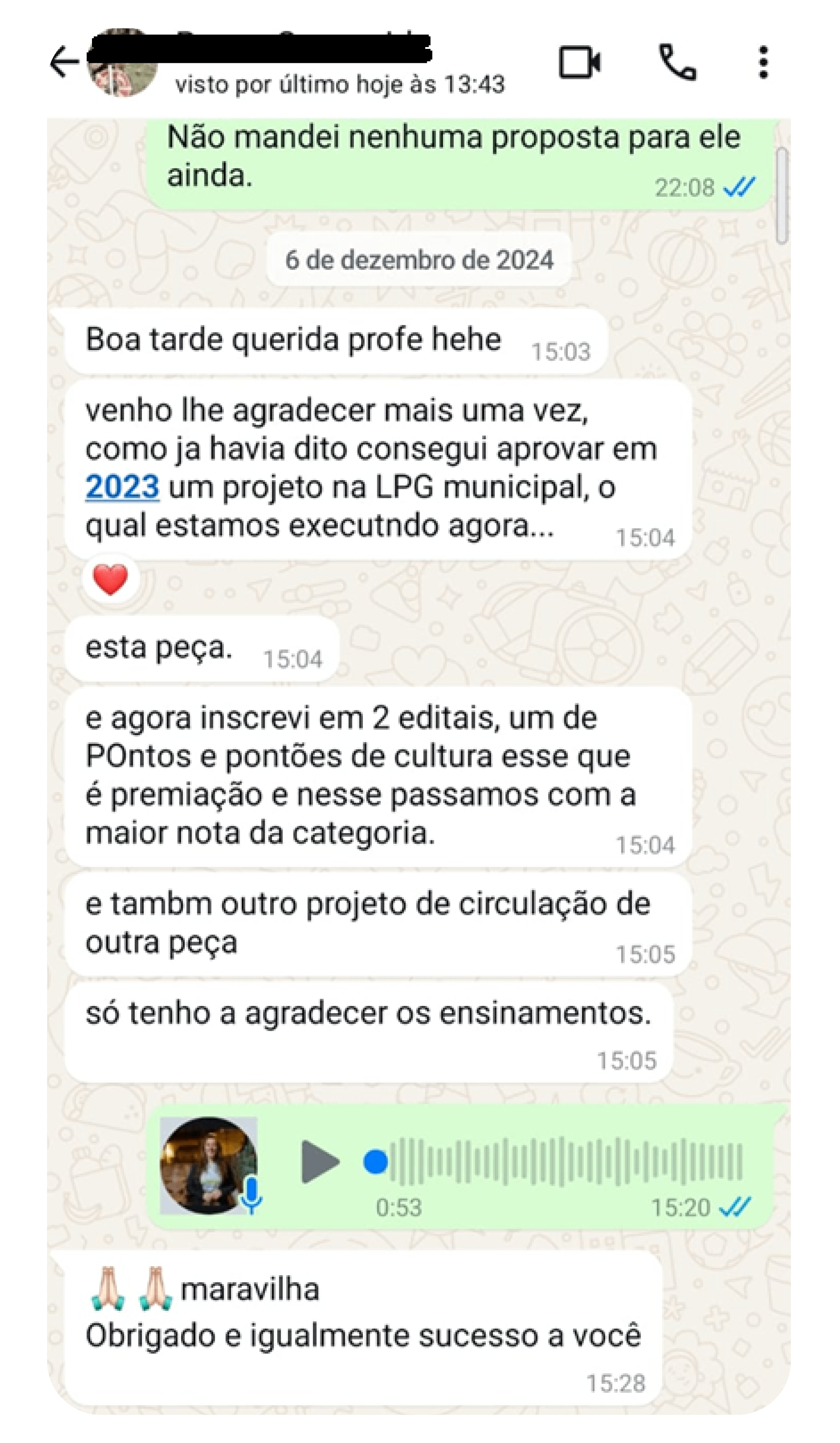Start a voice call with this contact
The image size is (840, 1443).
click(677, 62)
